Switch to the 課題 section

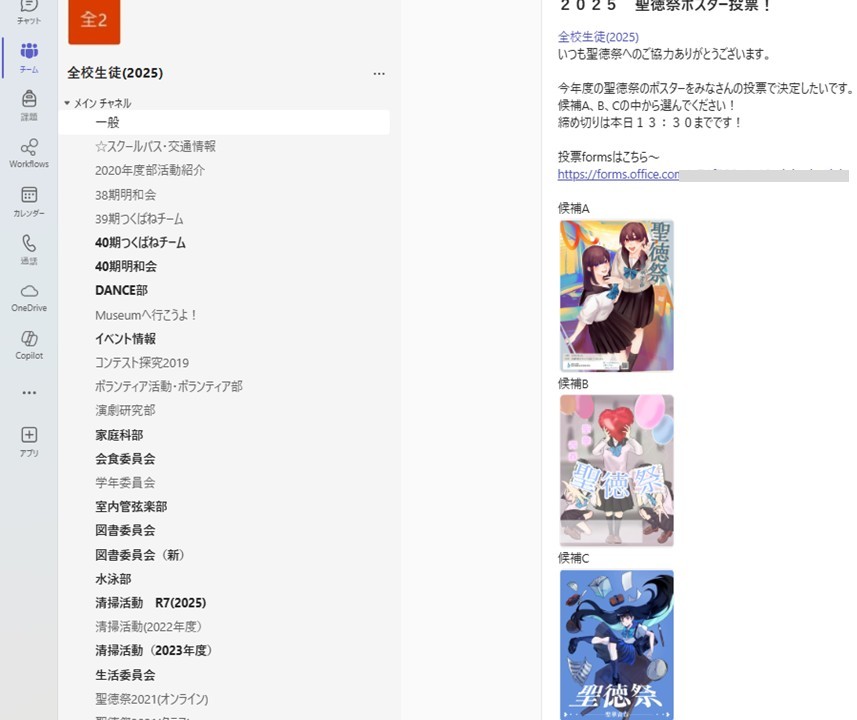click(x=29, y=104)
